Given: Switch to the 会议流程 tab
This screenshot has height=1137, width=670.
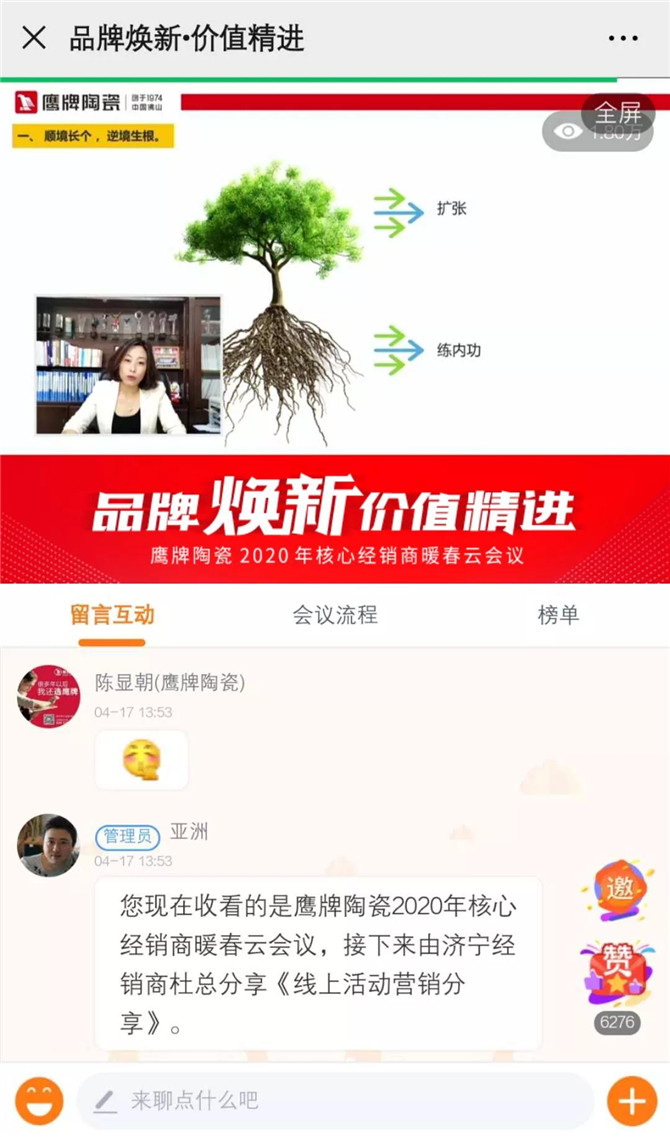Looking at the screenshot, I should 335,616.
